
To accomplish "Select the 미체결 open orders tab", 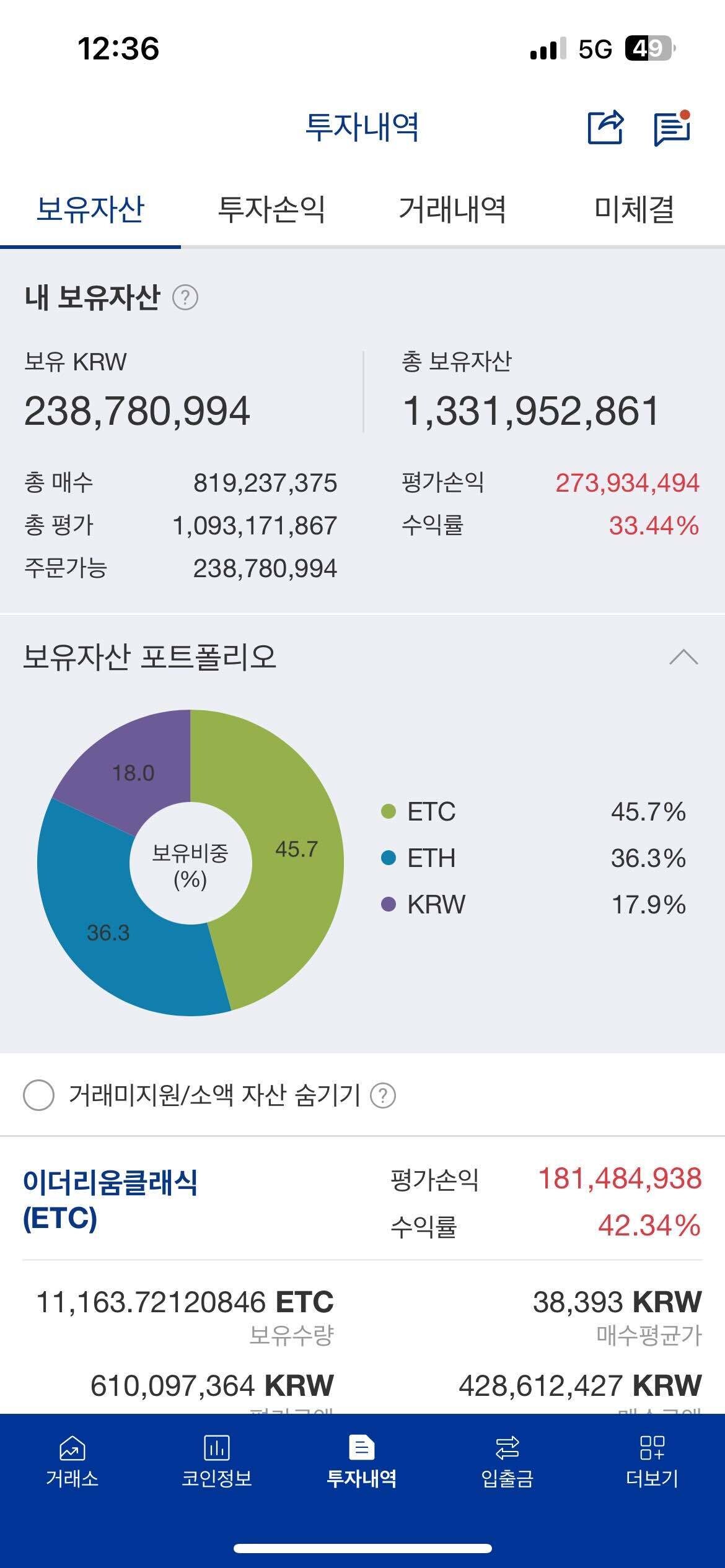I will pyautogui.click(x=634, y=211).
